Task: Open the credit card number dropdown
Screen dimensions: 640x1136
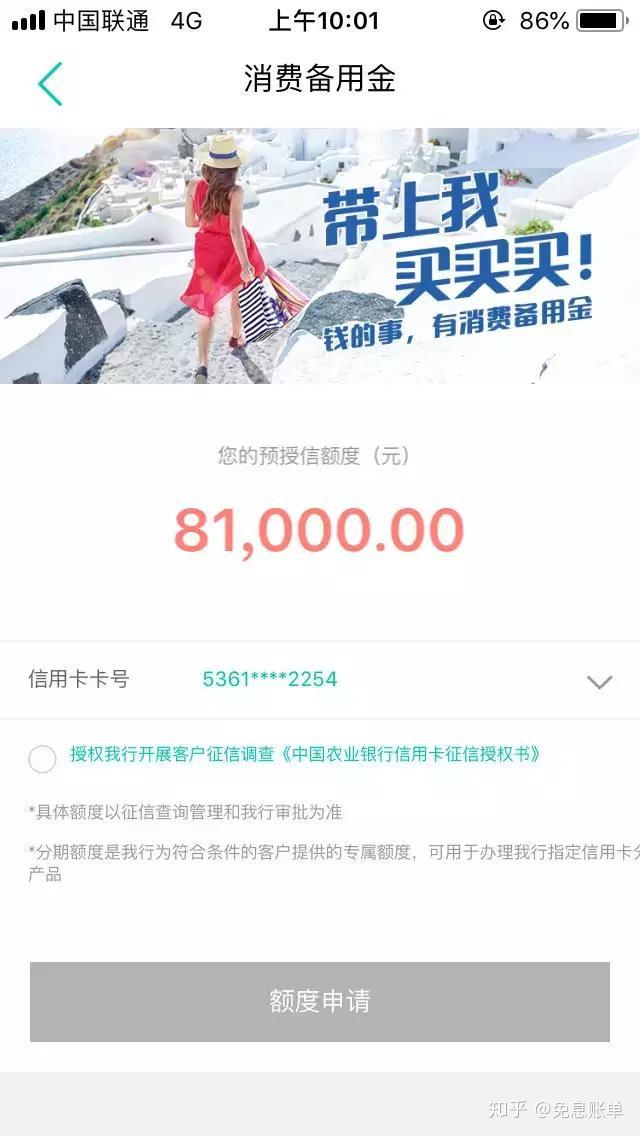Action: (598, 682)
